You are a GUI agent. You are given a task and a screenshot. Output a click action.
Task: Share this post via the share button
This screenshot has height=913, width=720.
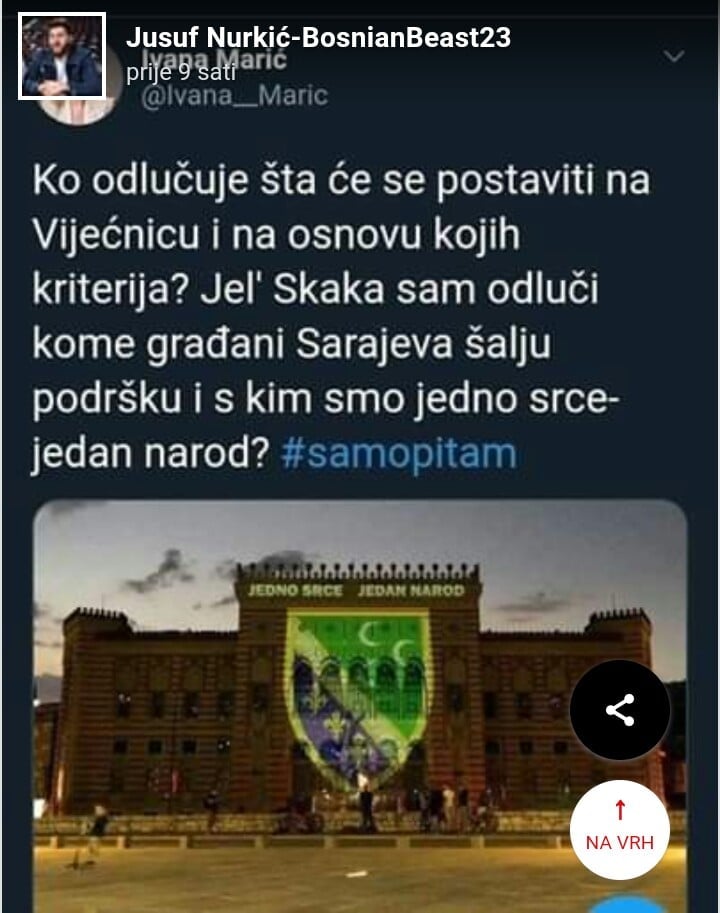click(620, 710)
